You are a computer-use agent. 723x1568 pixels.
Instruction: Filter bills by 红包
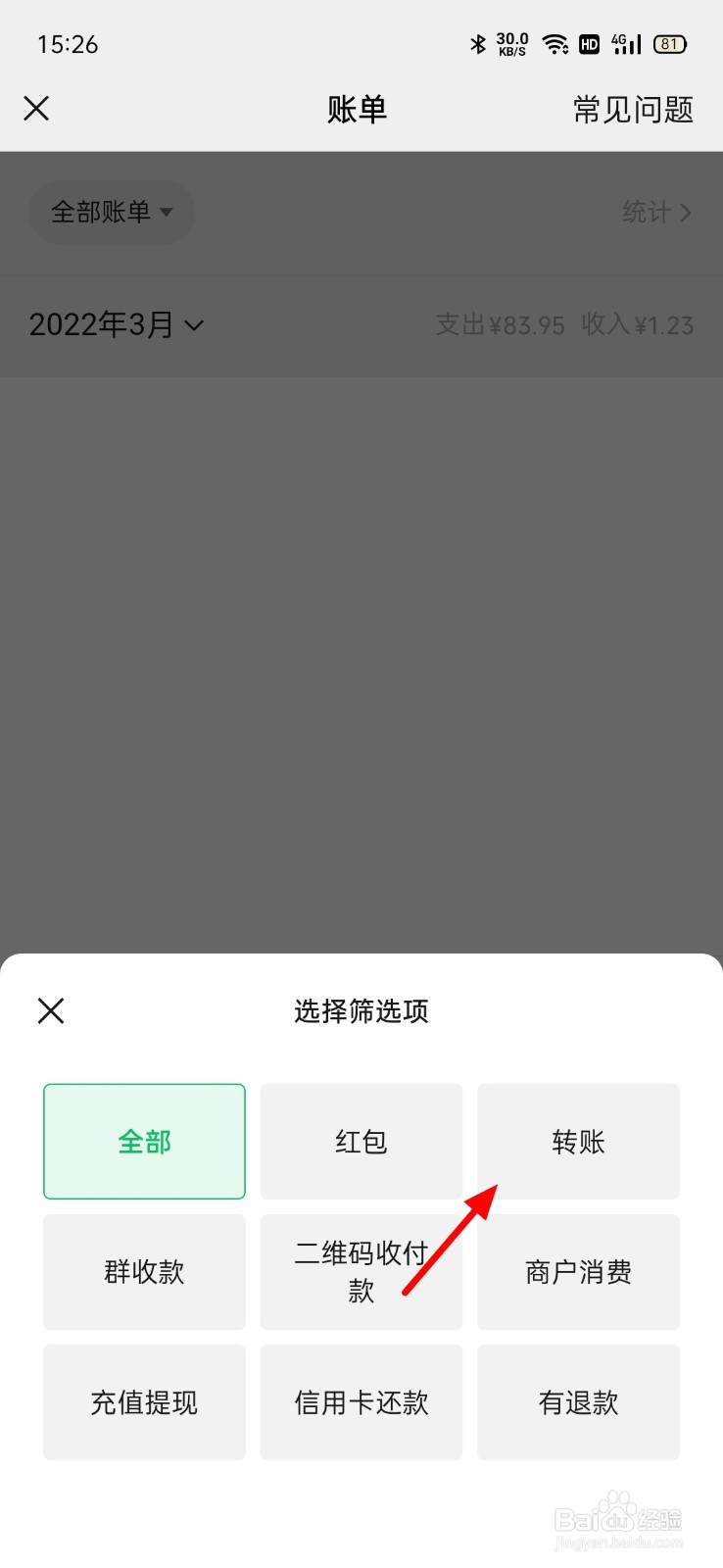[361, 1141]
